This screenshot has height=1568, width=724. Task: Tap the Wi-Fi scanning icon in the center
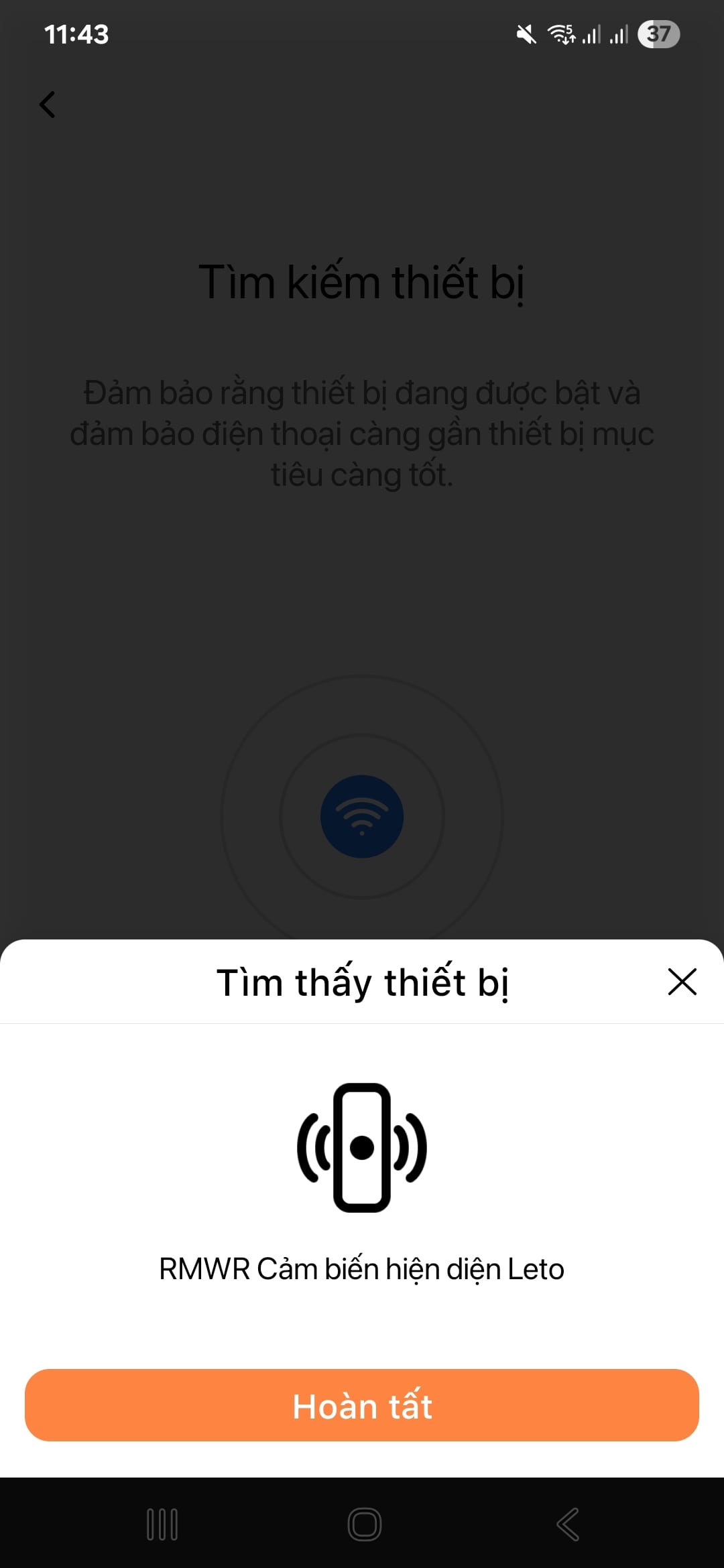362,815
